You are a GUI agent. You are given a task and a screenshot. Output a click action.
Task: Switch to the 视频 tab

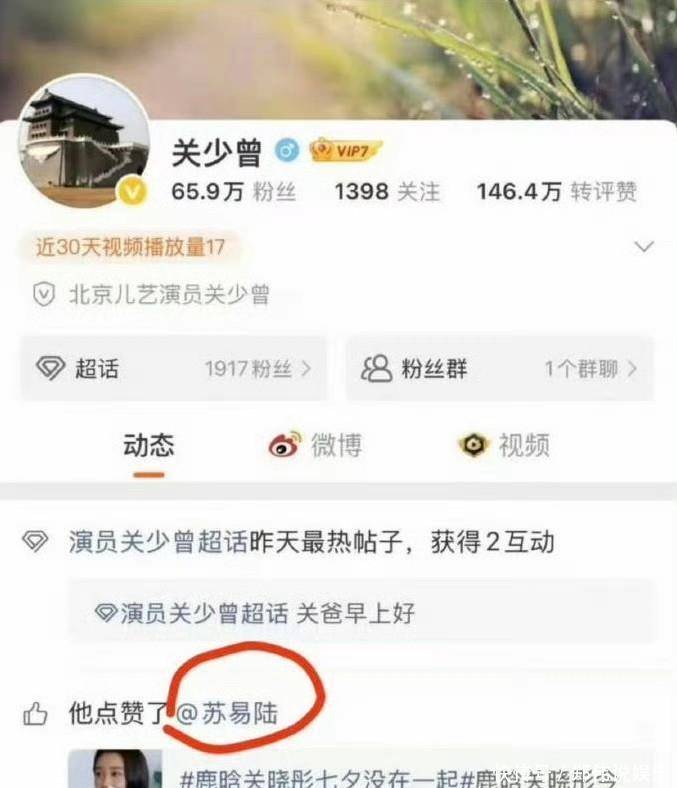click(504, 446)
